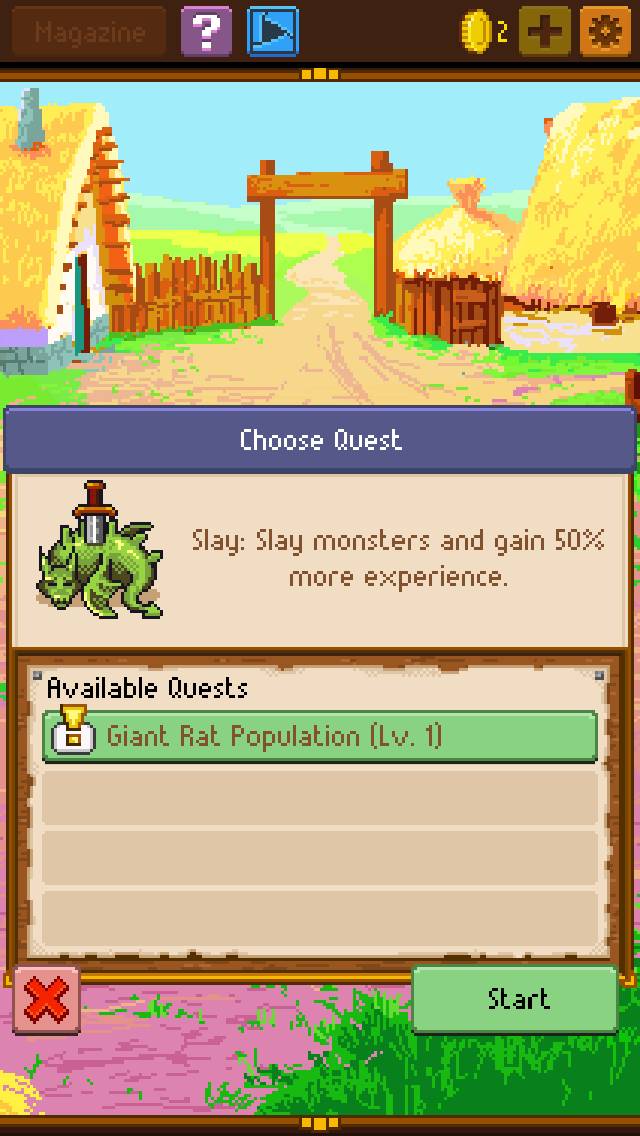Image resolution: width=640 pixels, height=1136 pixels.
Task: Add more gold coins with plus
Action: pyautogui.click(x=544, y=32)
